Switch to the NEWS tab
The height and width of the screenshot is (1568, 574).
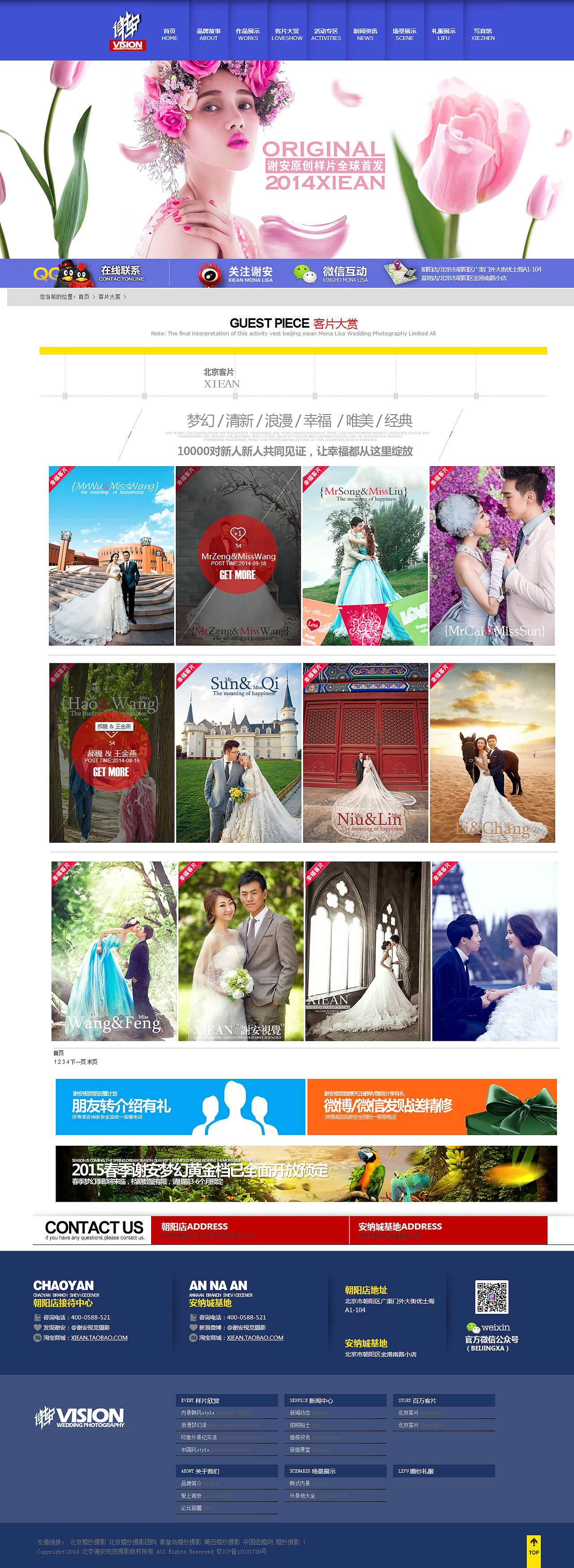(365, 35)
